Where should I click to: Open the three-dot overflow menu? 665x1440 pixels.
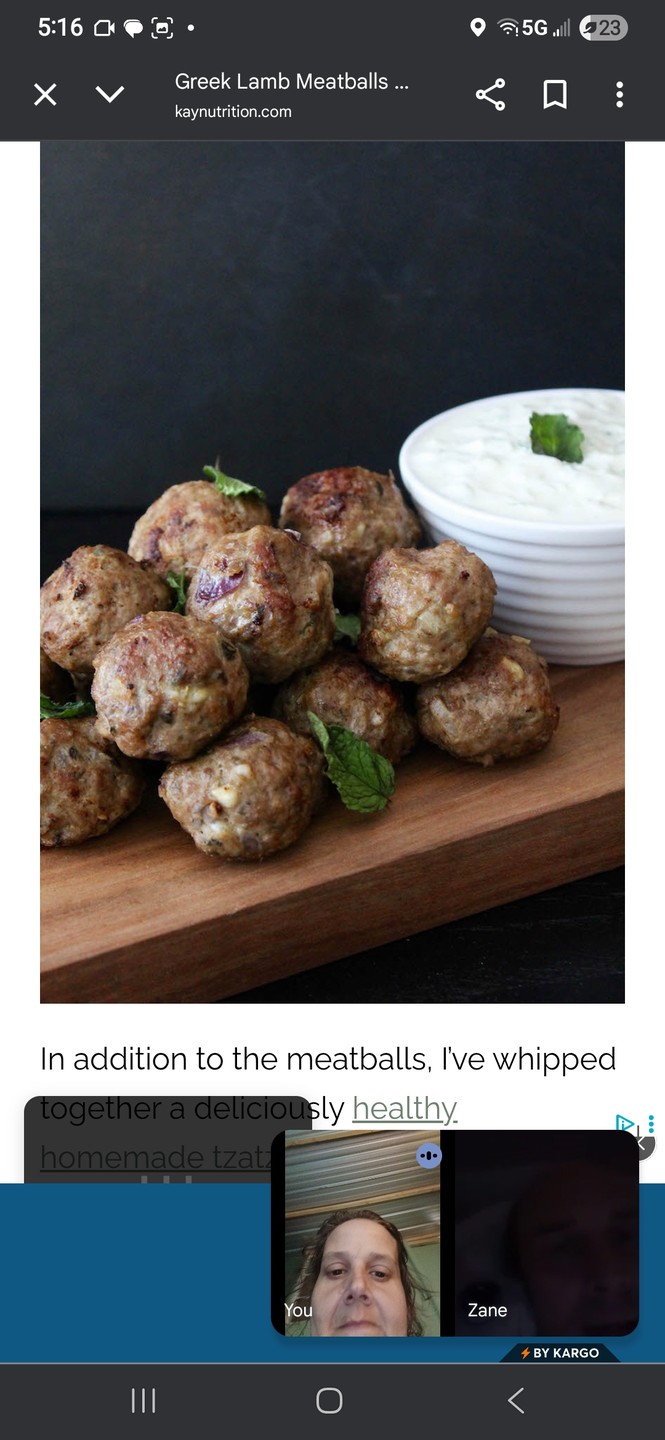tap(620, 95)
